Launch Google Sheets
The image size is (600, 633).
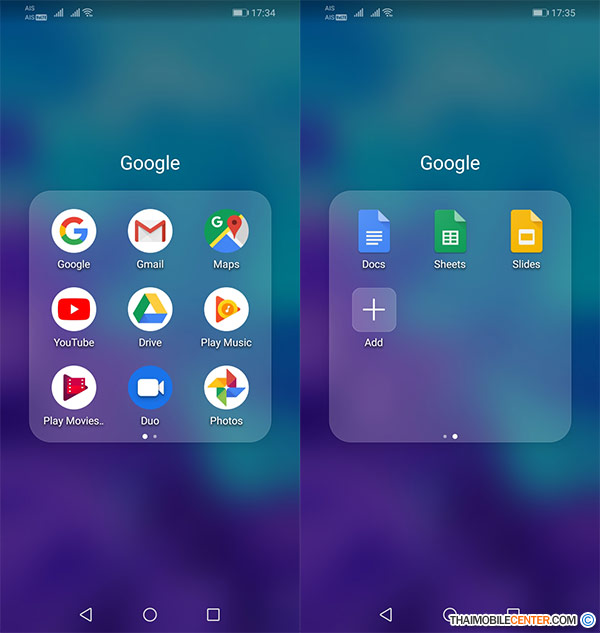pos(450,231)
